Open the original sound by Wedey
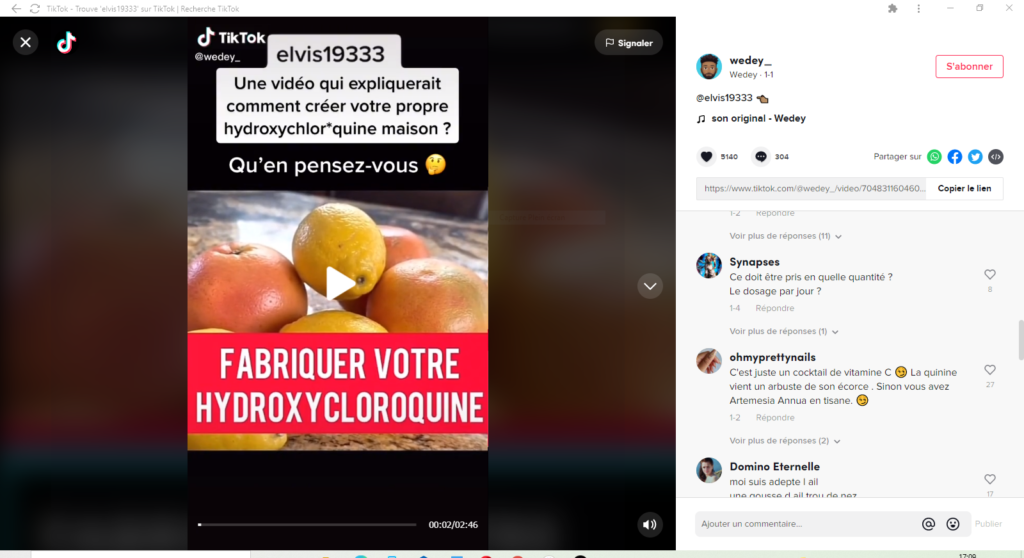 coord(757,118)
